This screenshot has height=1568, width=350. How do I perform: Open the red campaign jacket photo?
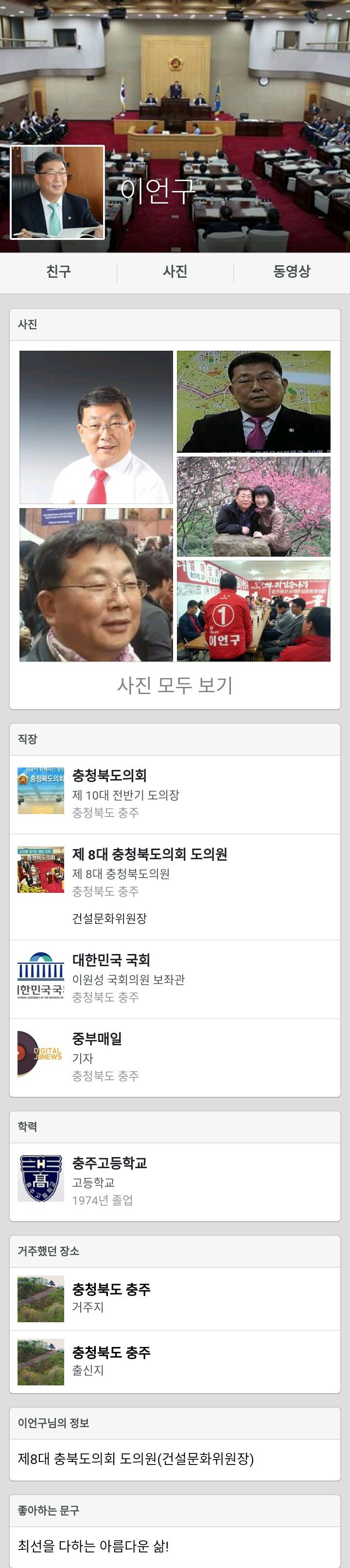[253, 611]
